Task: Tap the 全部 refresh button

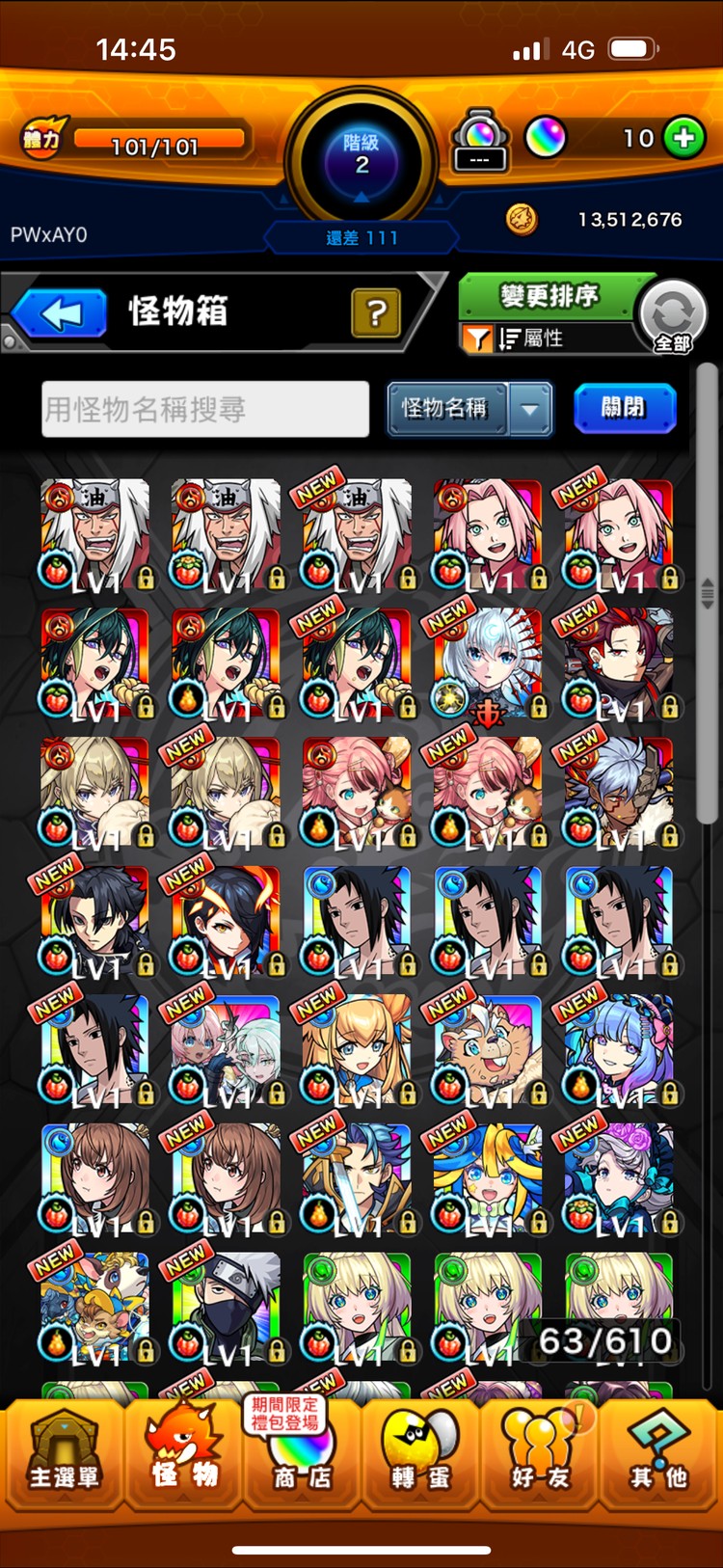Action: [673, 317]
